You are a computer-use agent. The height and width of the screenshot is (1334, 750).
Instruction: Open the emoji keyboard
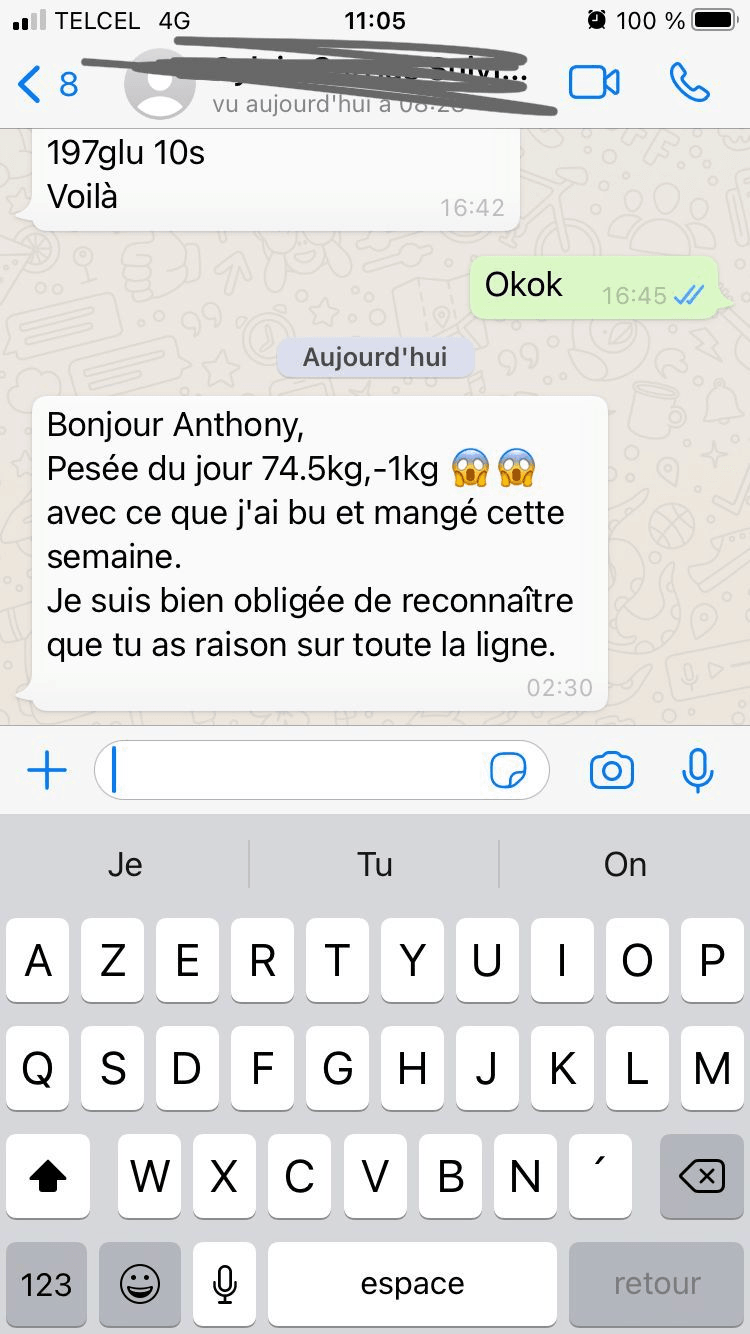tap(140, 1284)
